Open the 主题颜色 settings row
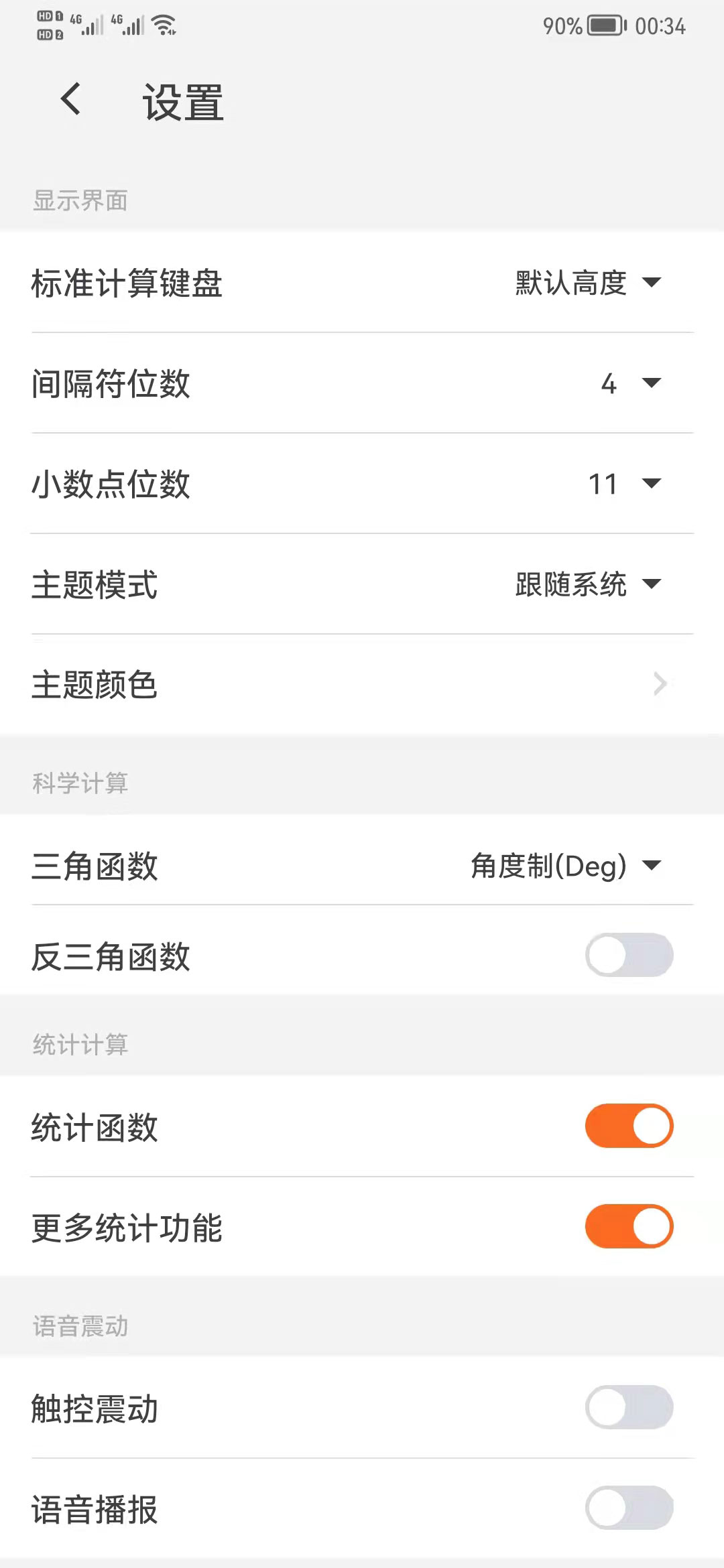The height and width of the screenshot is (1568, 724). pos(362,684)
